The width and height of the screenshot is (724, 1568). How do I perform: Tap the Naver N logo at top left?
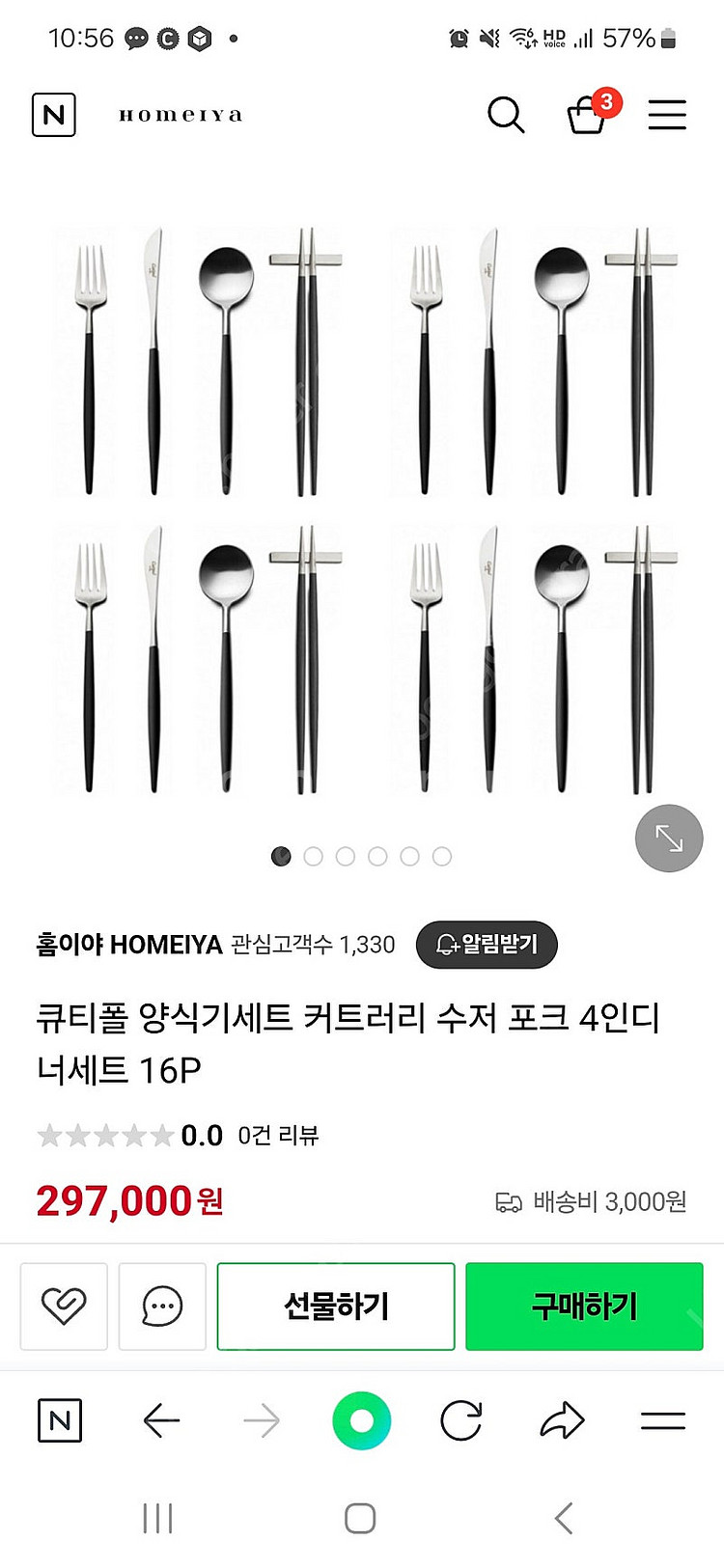[53, 115]
